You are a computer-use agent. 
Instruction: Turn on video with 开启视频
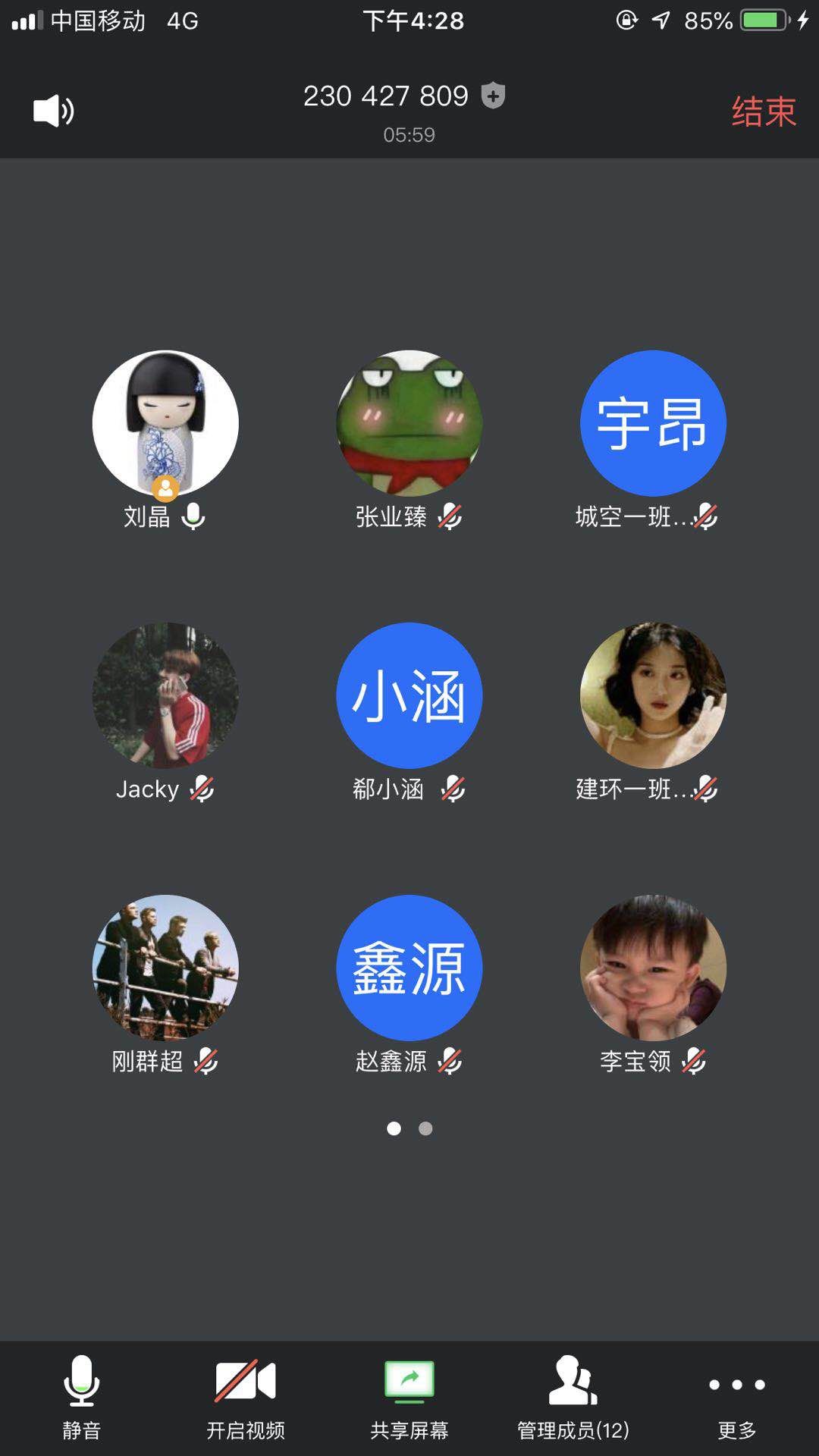(245, 1397)
